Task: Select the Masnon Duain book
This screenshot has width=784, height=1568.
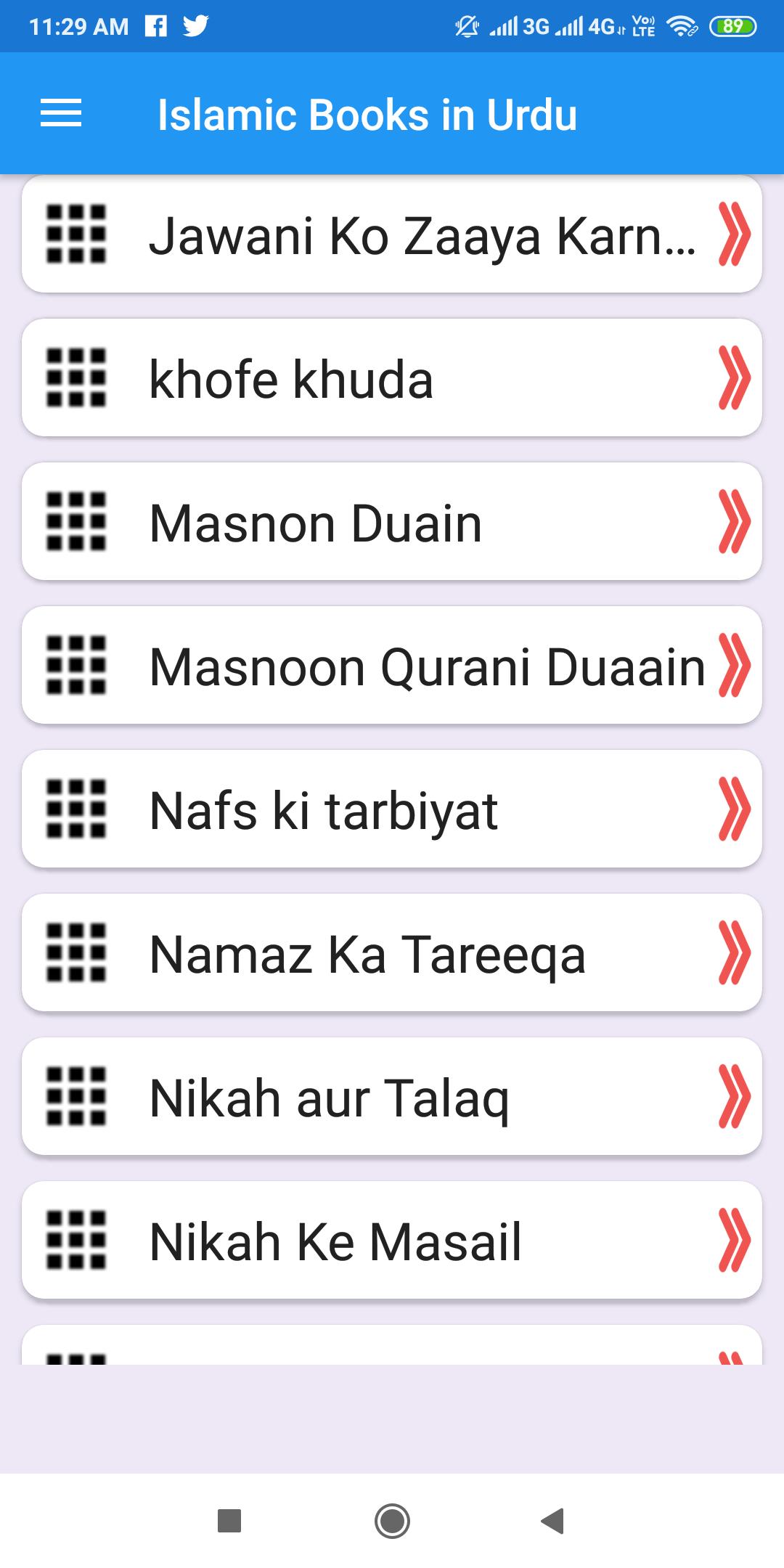Action: [x=392, y=522]
